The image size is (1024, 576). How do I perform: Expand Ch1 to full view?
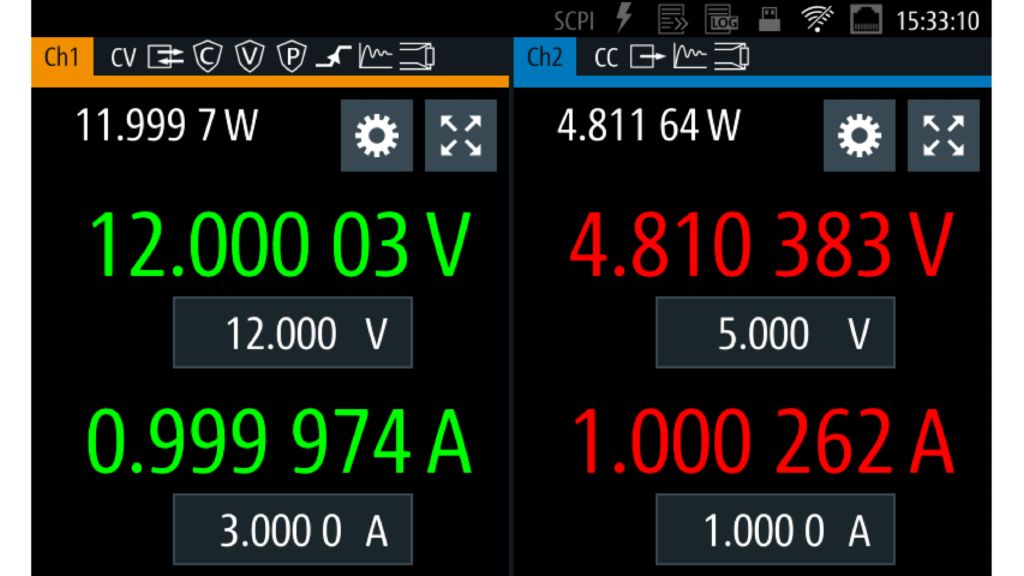click(x=460, y=135)
